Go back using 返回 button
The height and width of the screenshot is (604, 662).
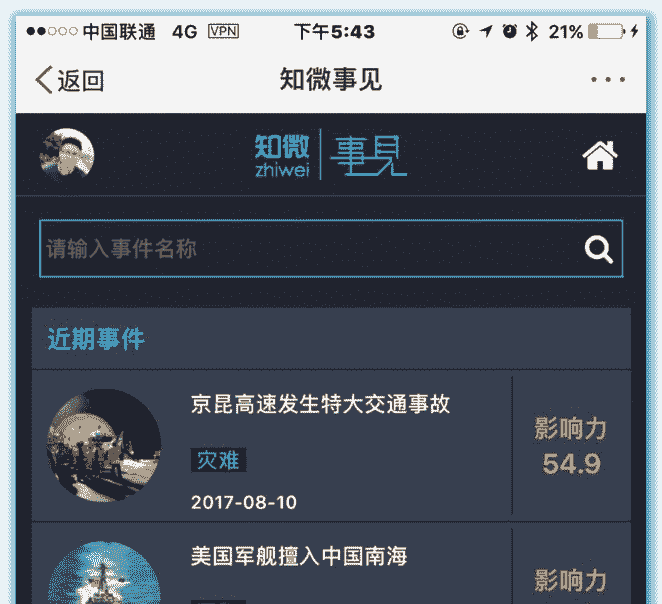pyautogui.click(x=69, y=81)
